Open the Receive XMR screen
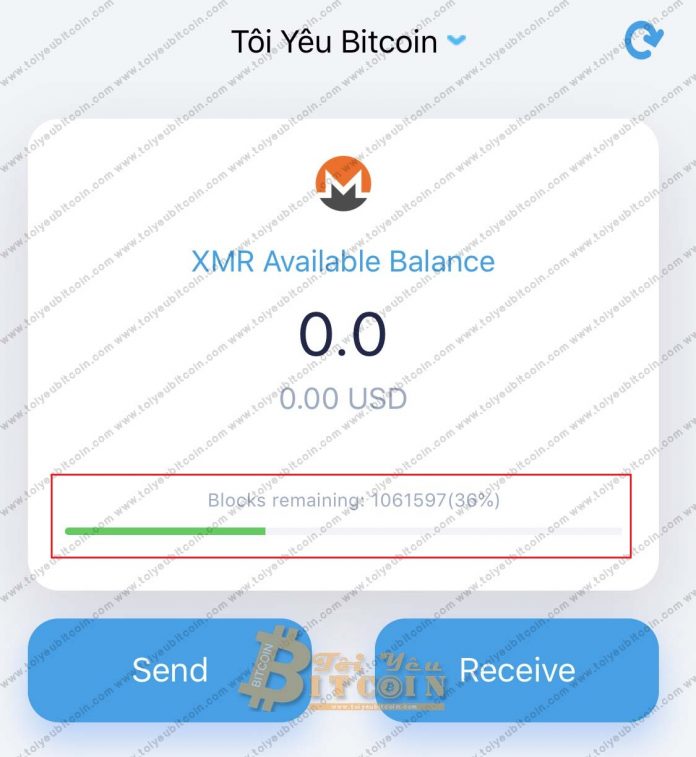Screen dimensions: 696x757 point(516,669)
